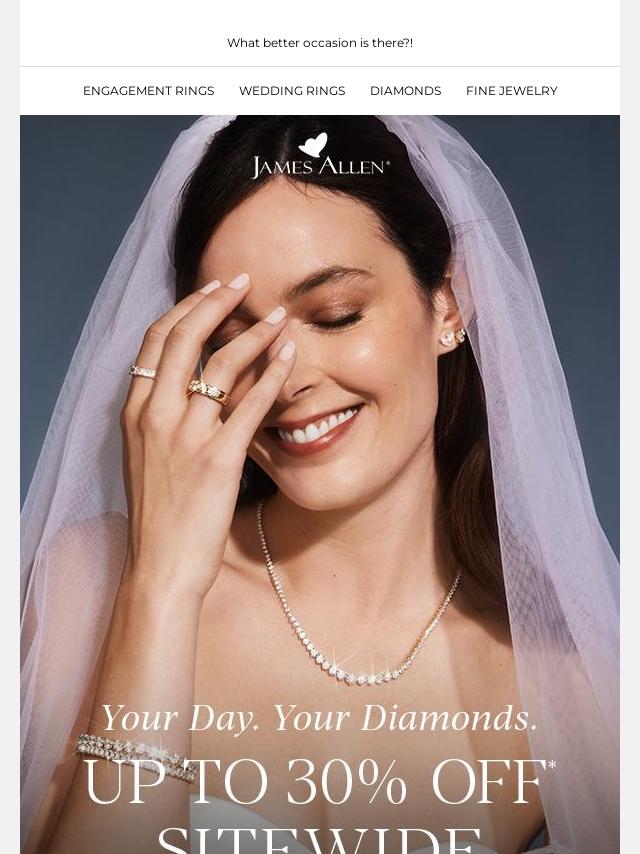Viewport: 640px width, 854px height.
Task: Open the Engagement Rings link
Action: click(148, 91)
